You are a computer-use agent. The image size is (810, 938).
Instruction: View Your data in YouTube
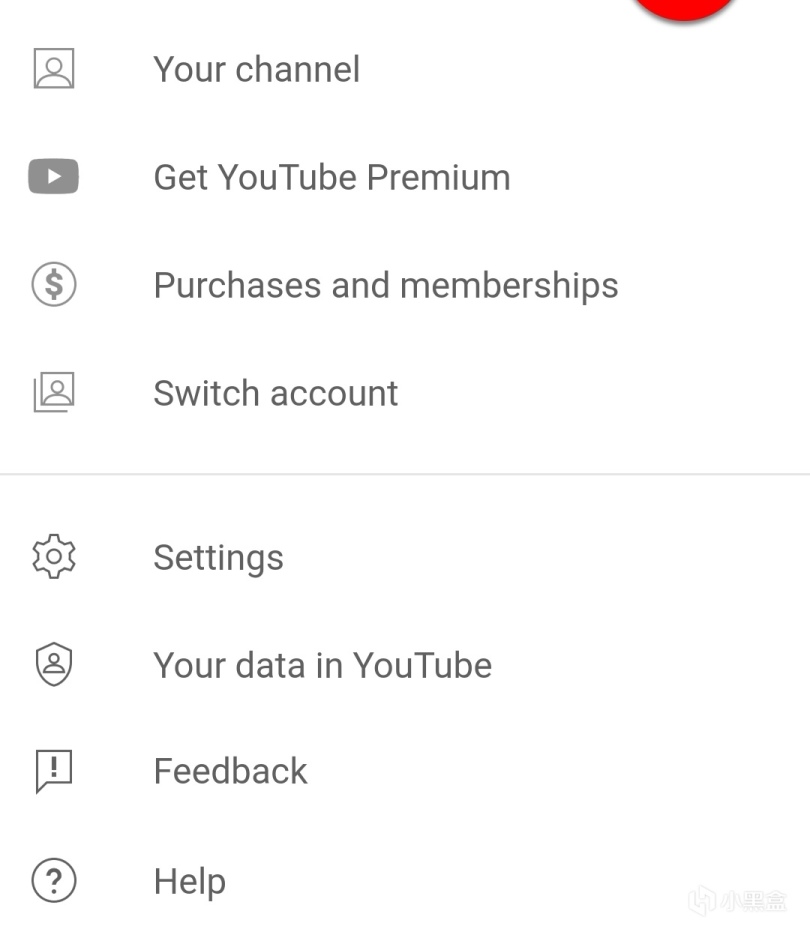pyautogui.click(x=322, y=666)
